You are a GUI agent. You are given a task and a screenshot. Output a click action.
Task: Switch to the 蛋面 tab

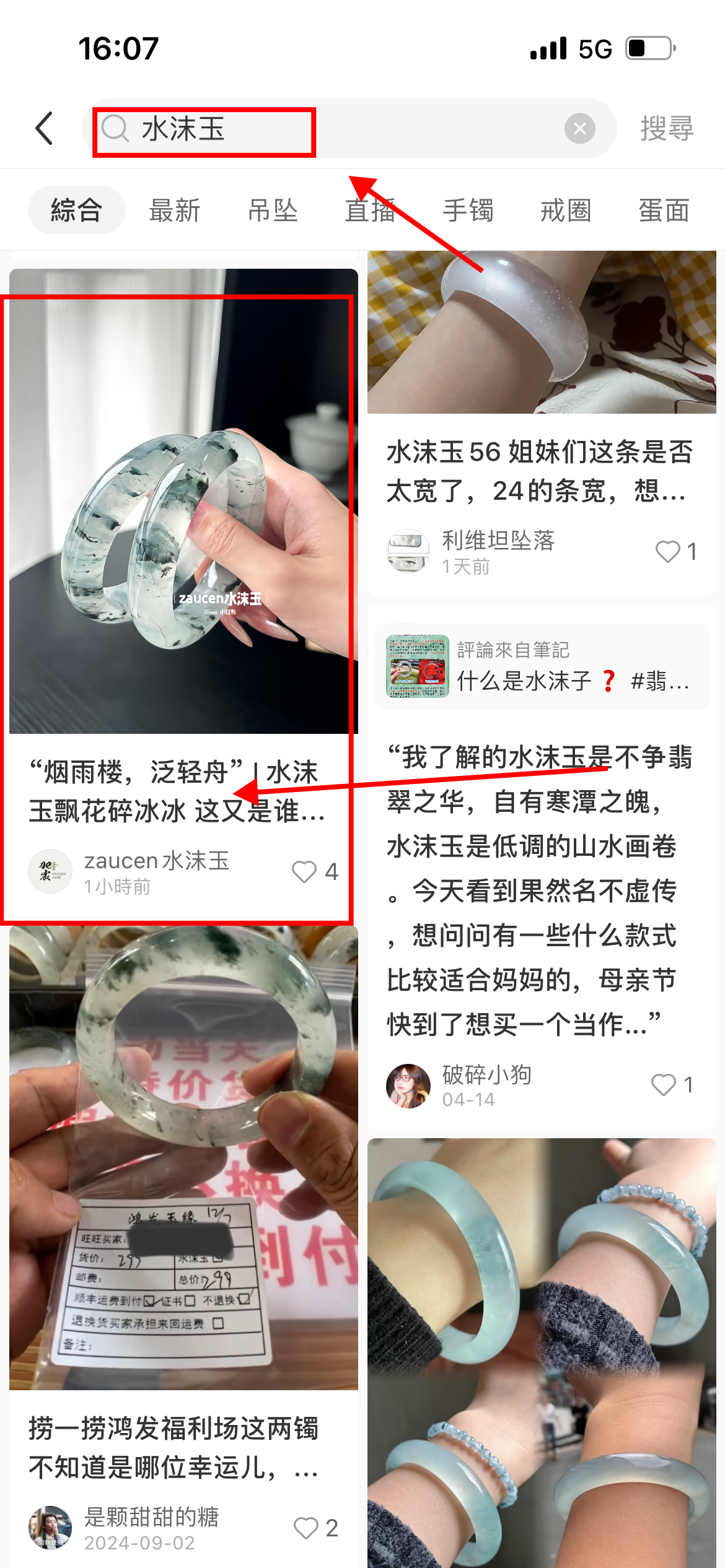point(664,211)
